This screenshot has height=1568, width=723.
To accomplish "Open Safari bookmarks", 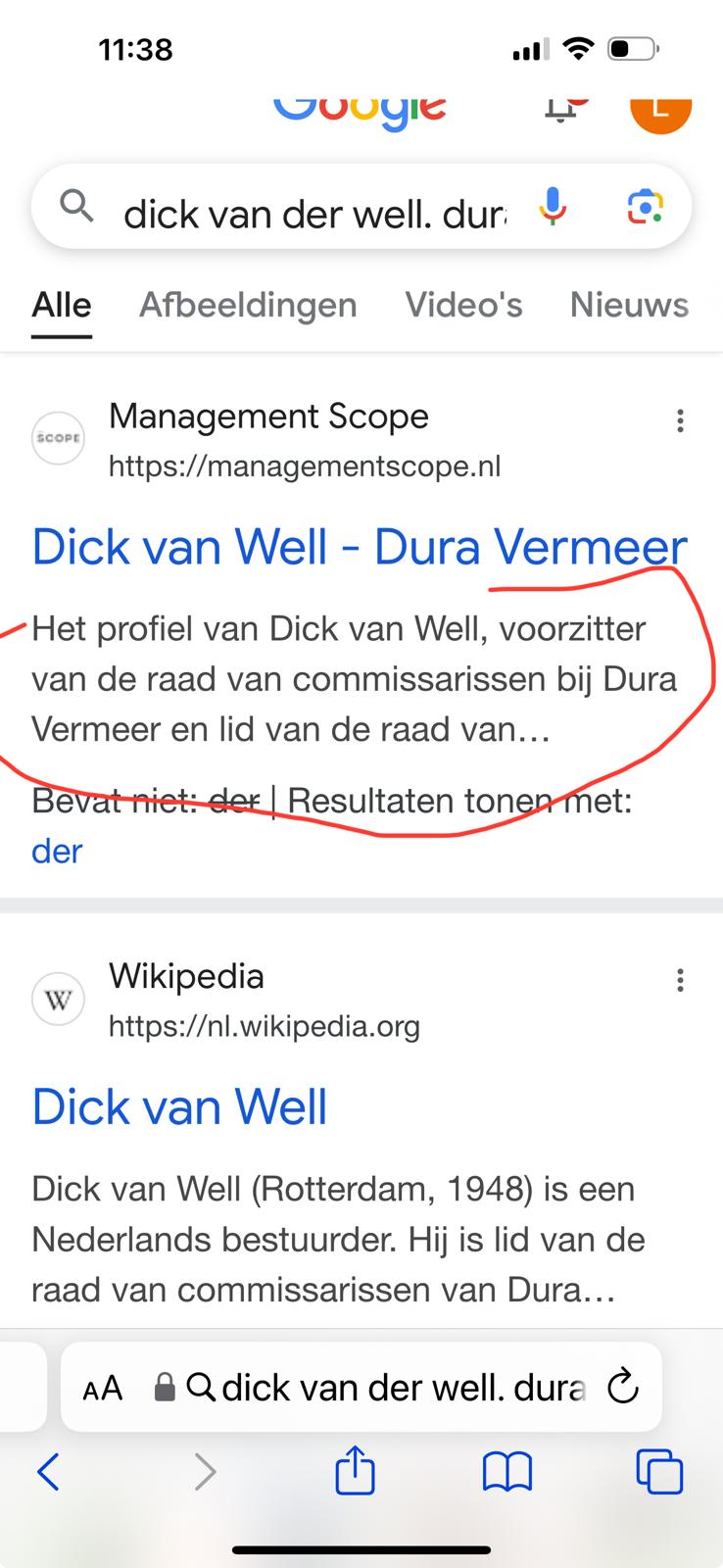I will pos(507,1471).
